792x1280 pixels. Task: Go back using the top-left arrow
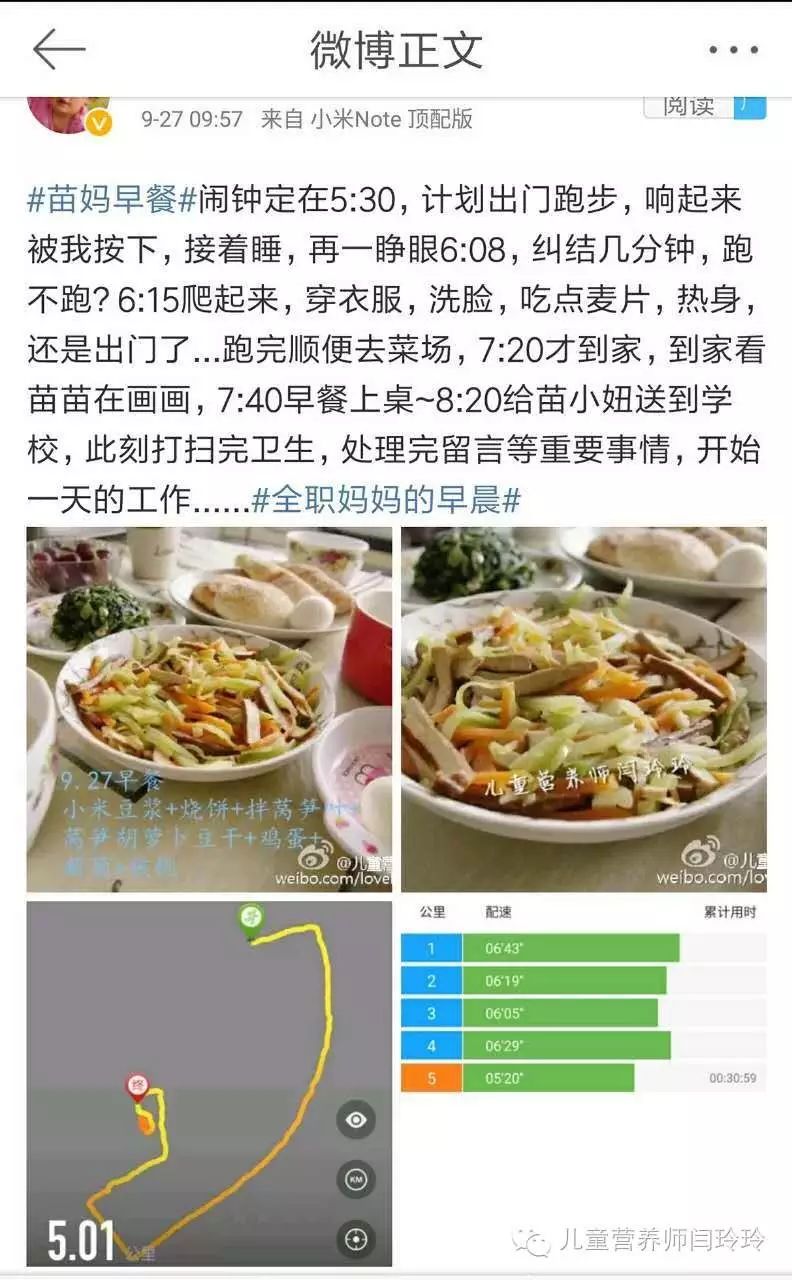tap(58, 49)
